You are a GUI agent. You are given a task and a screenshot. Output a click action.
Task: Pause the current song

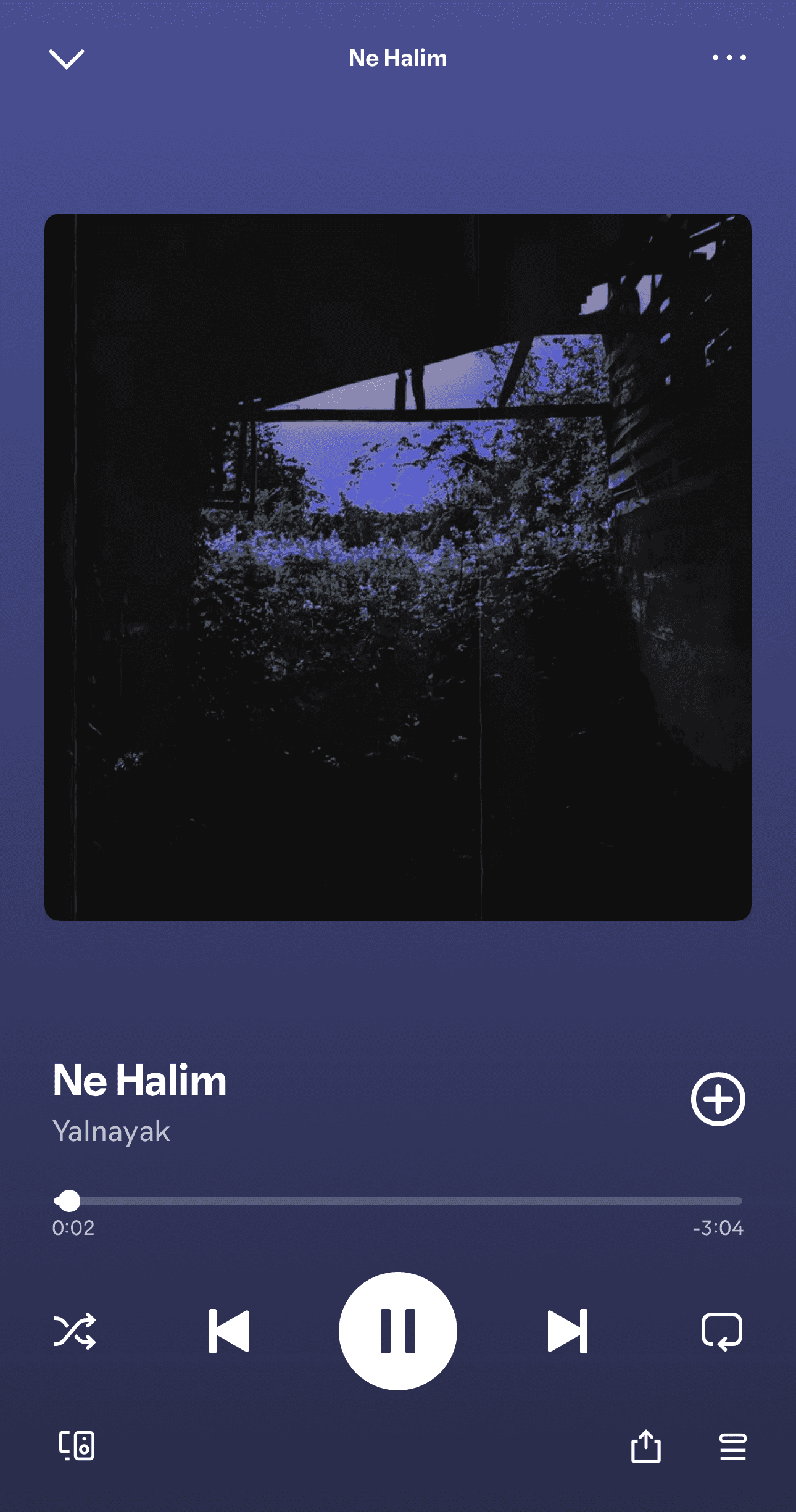(398, 1331)
